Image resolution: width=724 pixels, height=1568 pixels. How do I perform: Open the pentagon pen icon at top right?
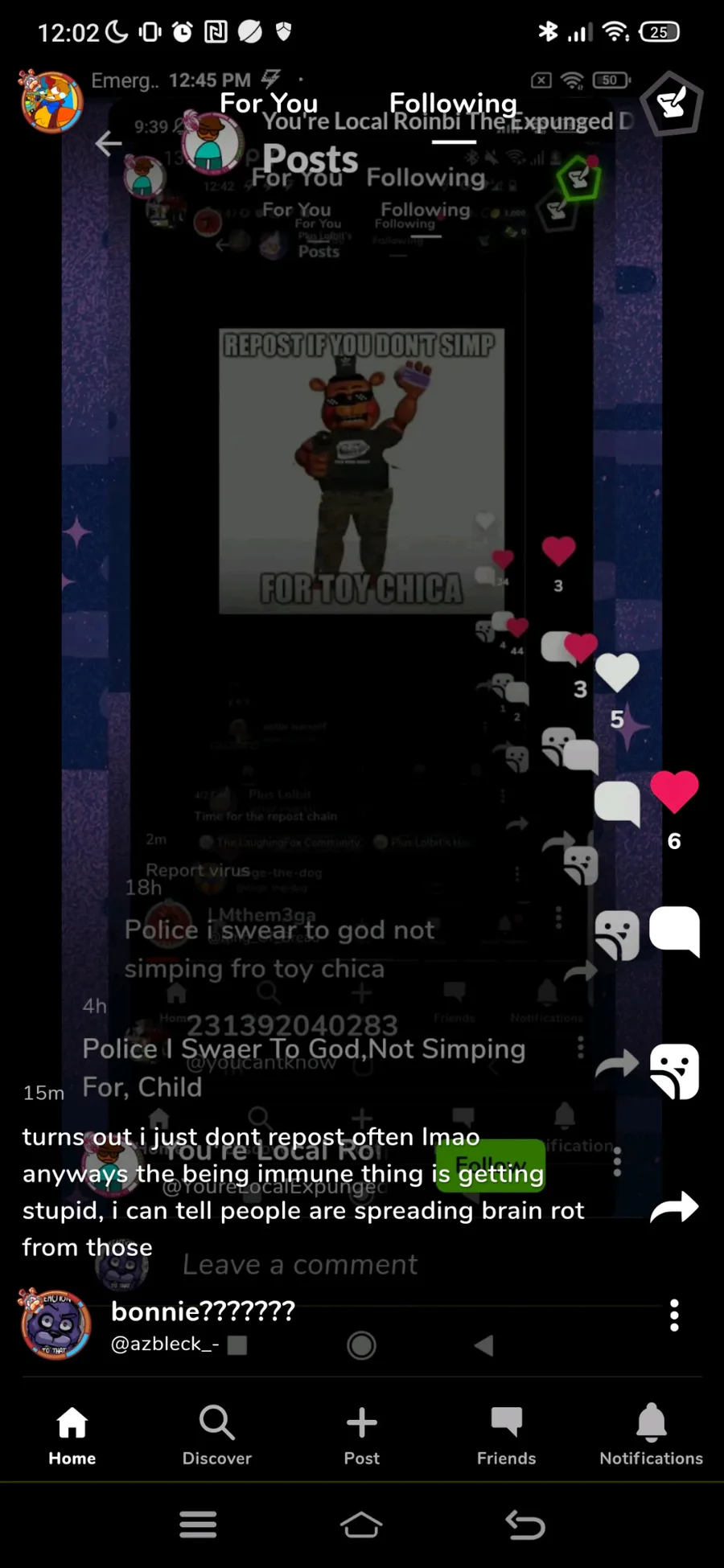[672, 104]
